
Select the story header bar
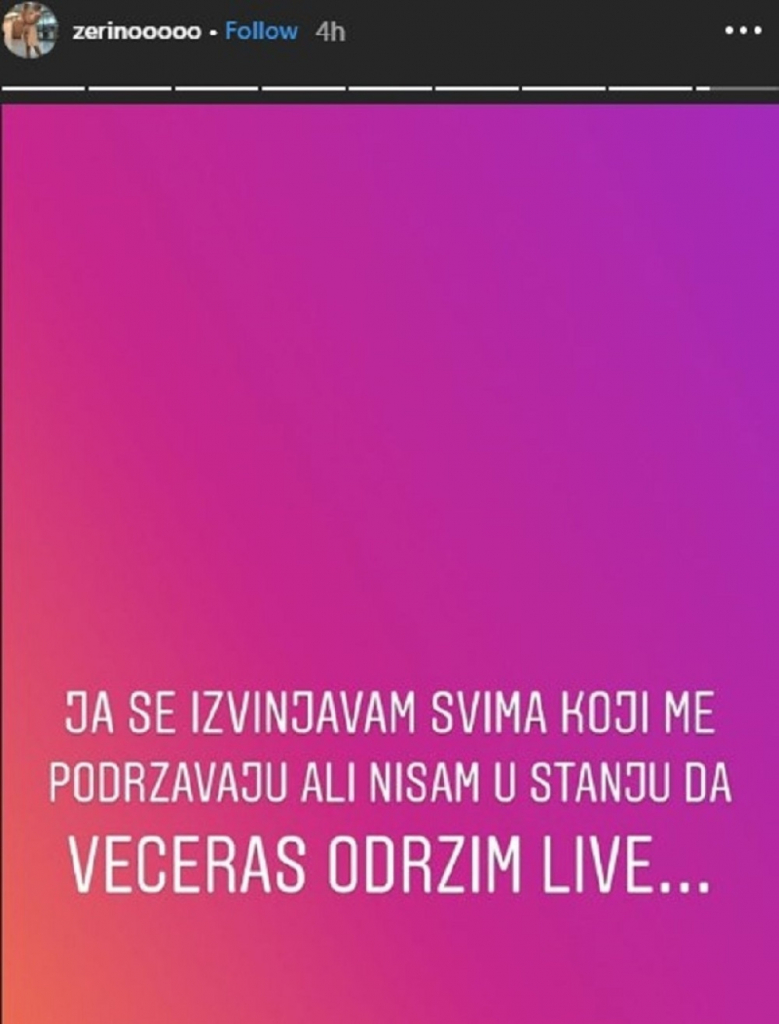click(390, 32)
